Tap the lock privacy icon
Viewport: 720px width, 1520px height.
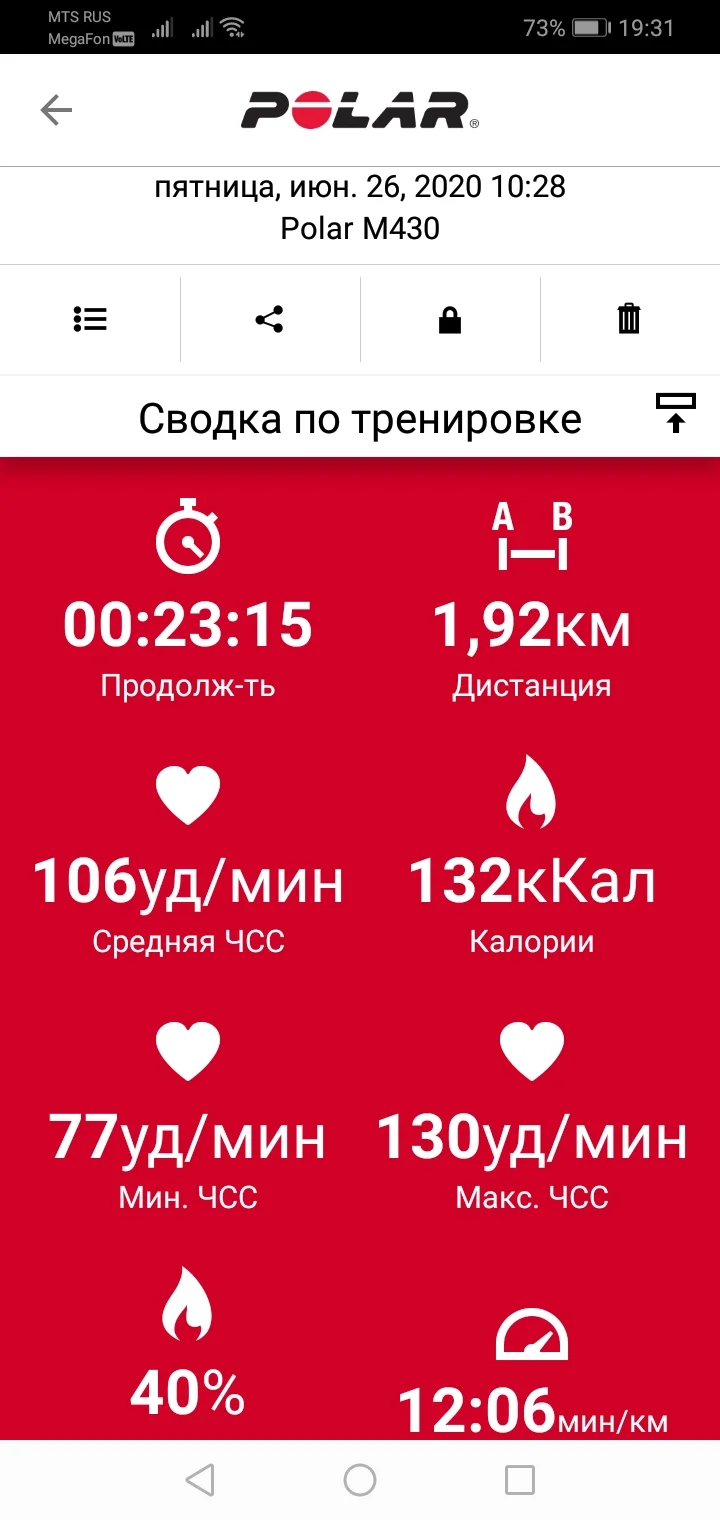[450, 320]
